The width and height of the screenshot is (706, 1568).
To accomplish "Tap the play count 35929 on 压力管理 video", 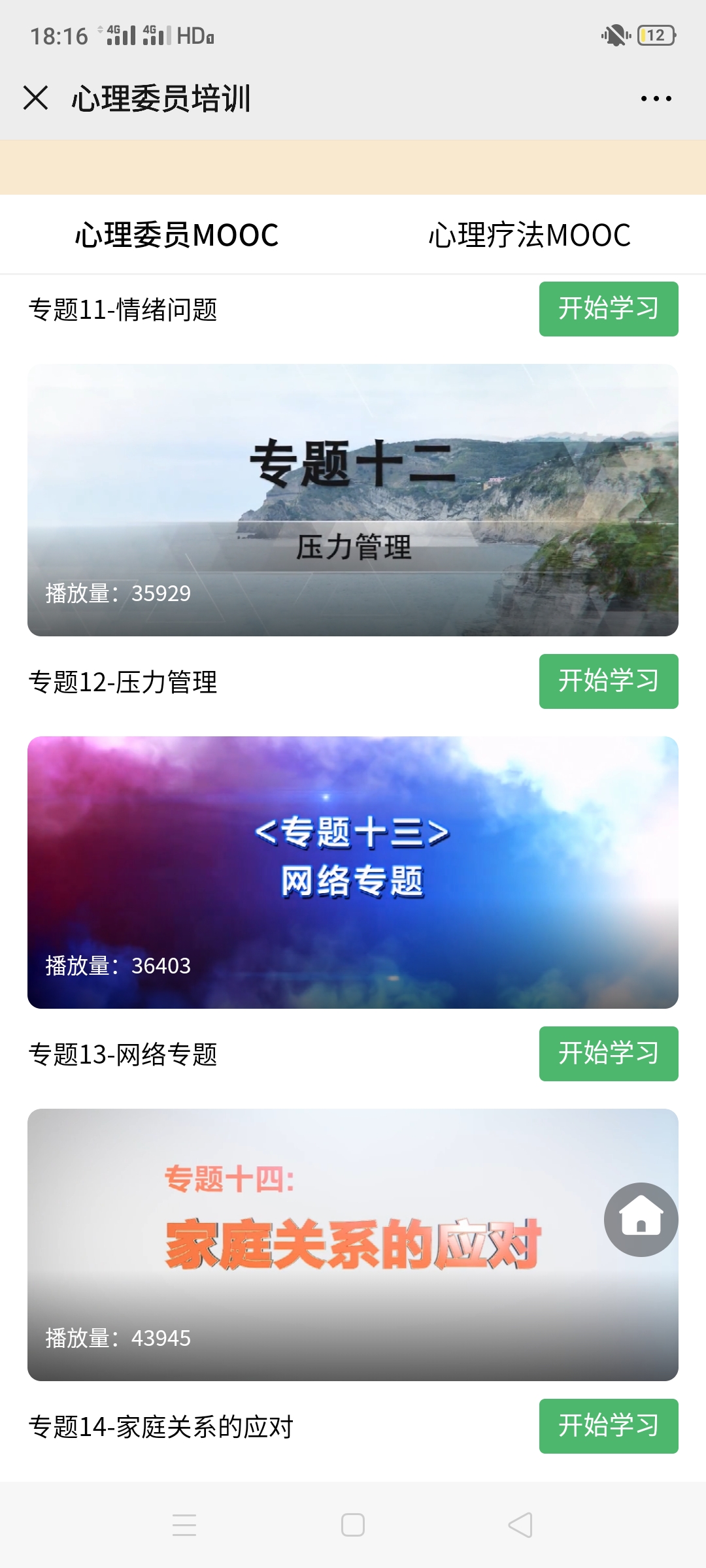I will (x=118, y=593).
